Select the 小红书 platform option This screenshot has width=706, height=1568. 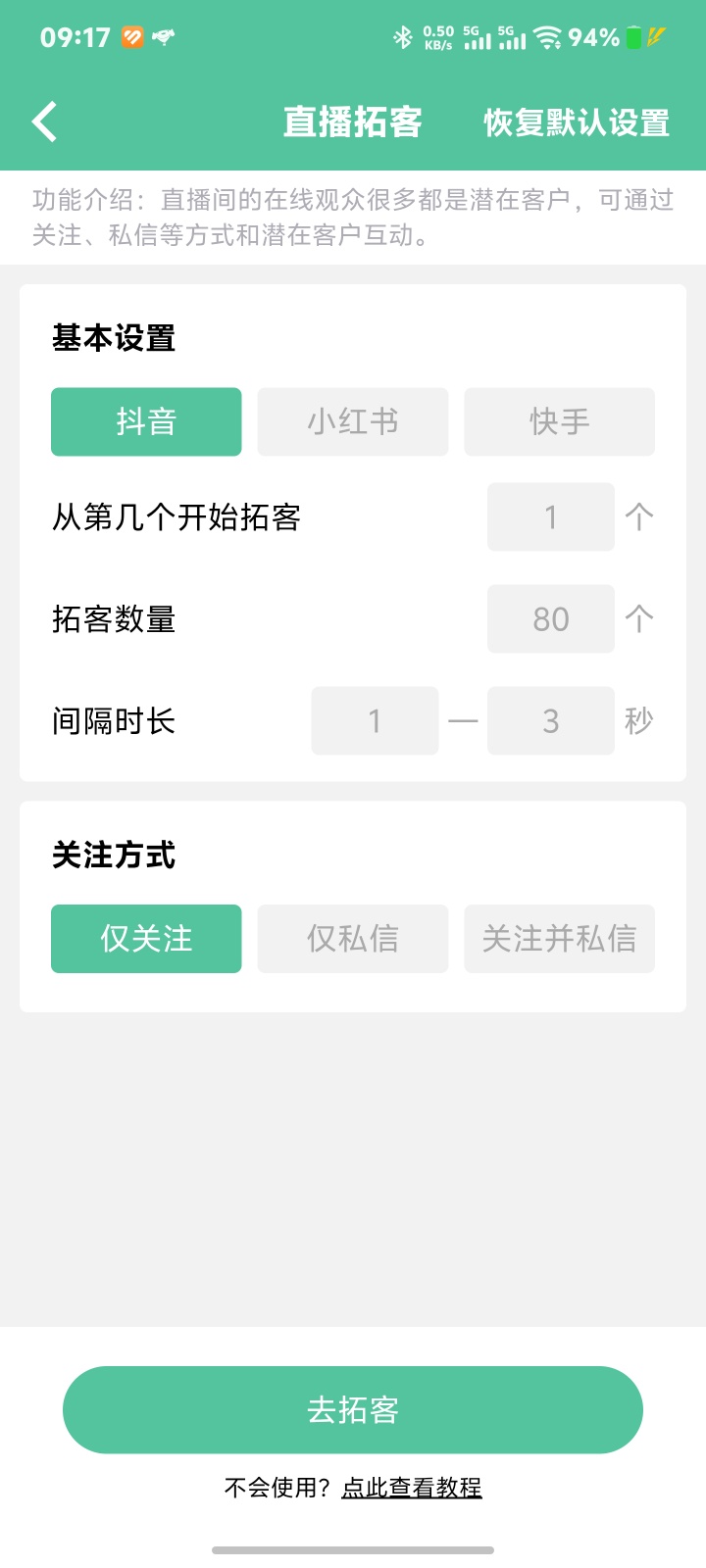(353, 421)
